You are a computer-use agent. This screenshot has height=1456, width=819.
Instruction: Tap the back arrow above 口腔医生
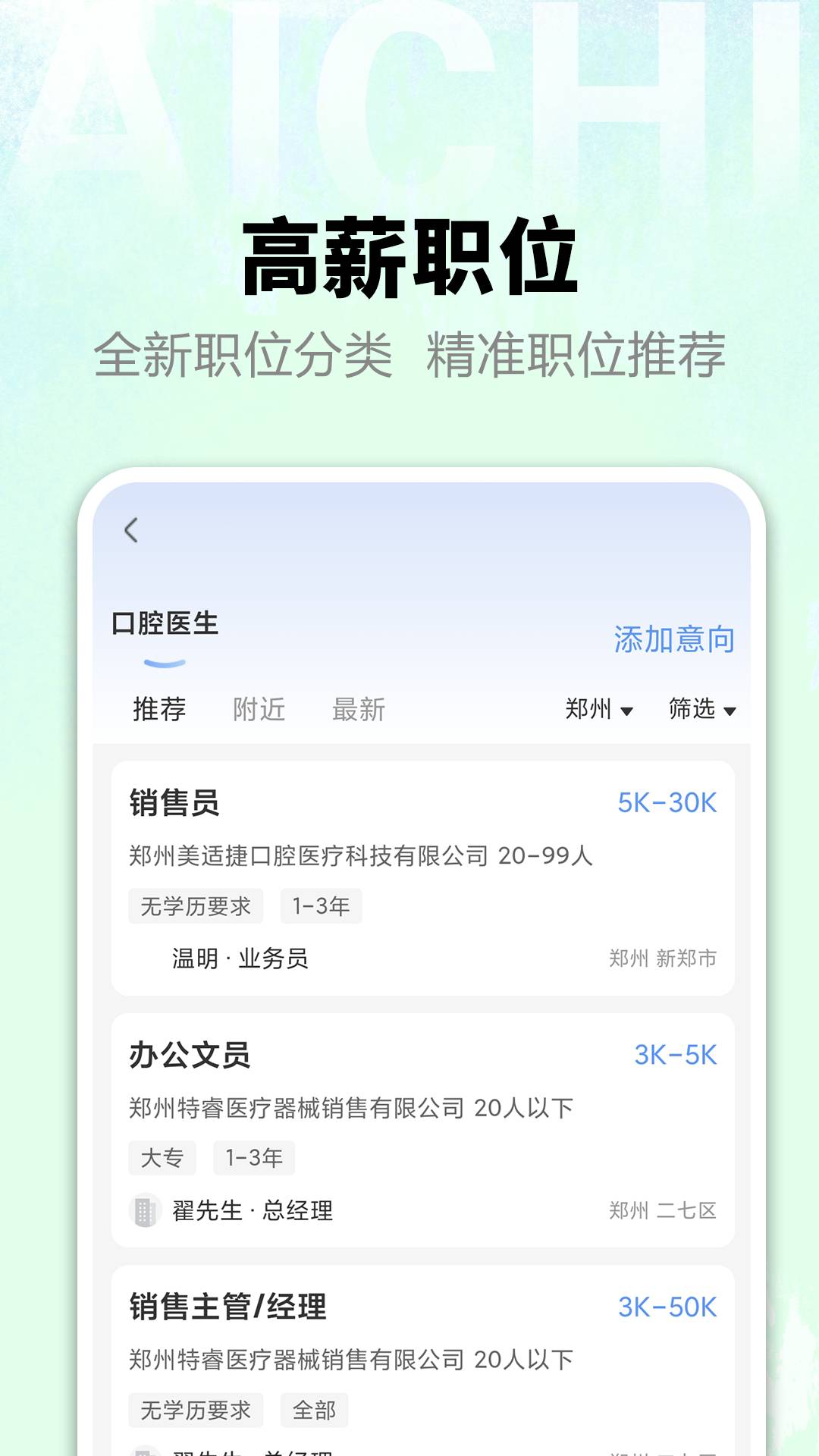click(132, 531)
